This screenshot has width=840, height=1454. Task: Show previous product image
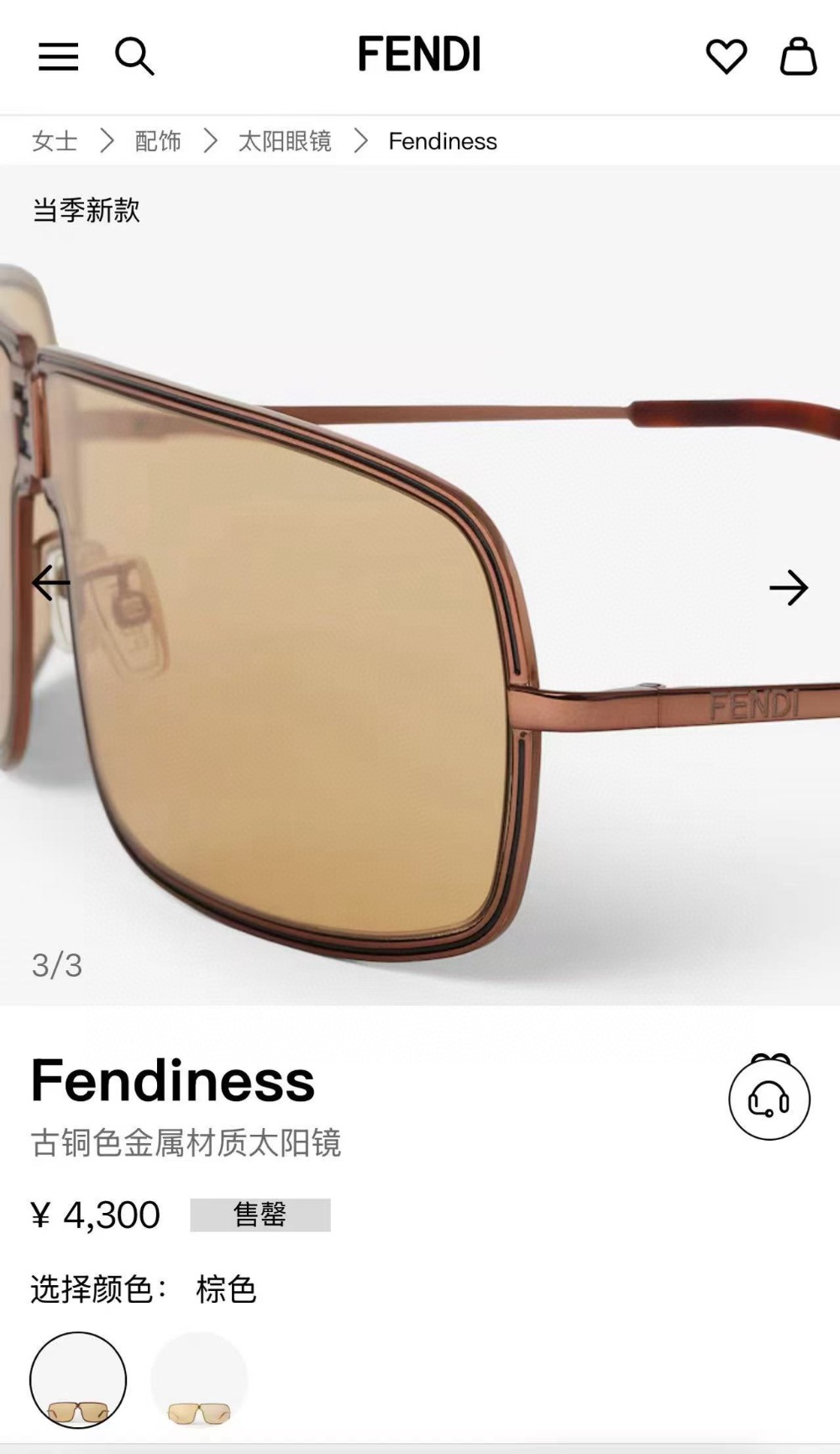(50, 582)
